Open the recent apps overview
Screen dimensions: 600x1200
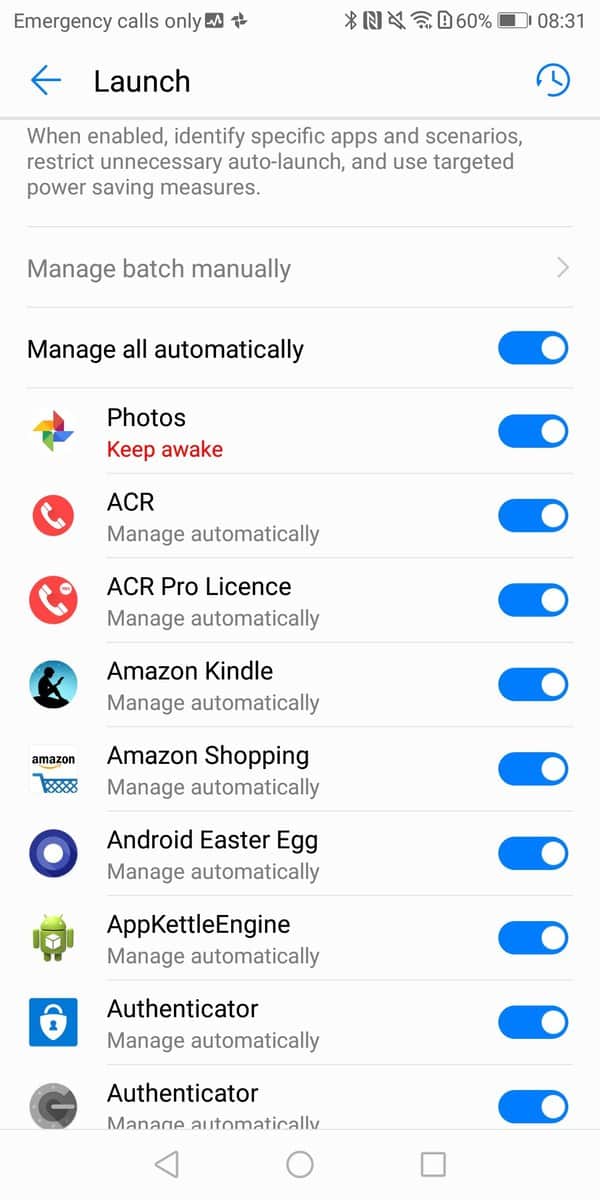433,1164
